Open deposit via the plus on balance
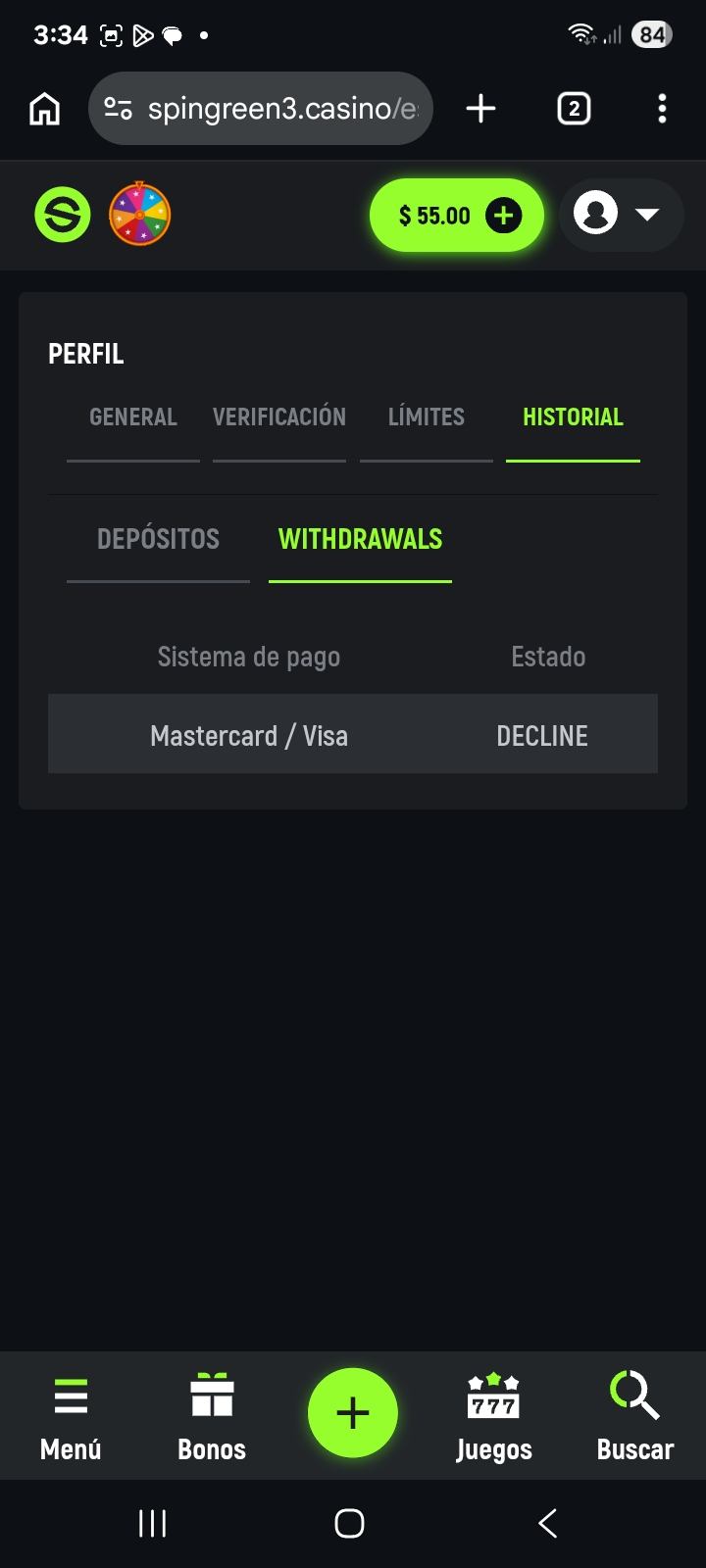Viewport: 706px width, 1568px height. (x=505, y=215)
